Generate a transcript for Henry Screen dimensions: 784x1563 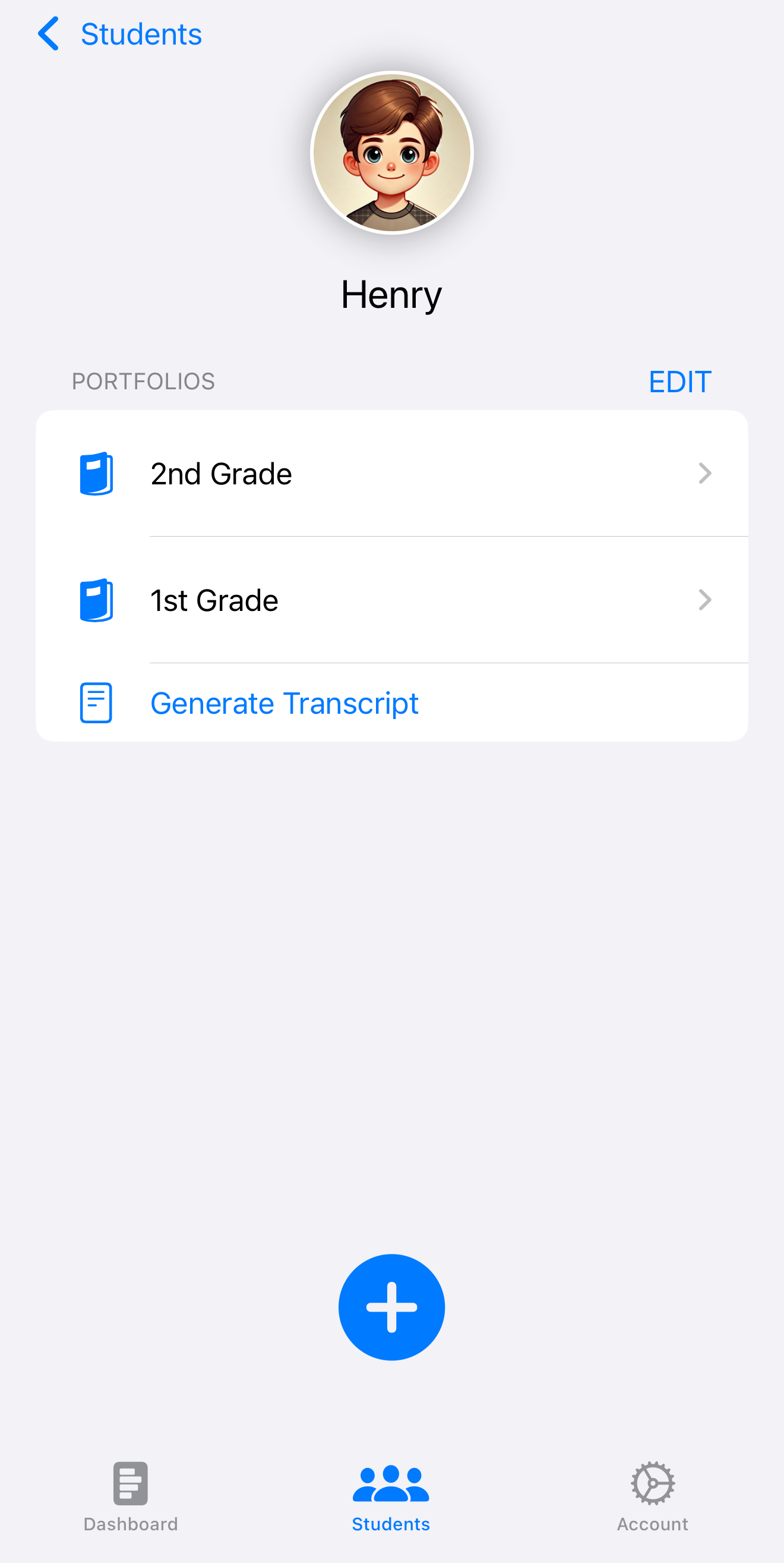point(284,703)
